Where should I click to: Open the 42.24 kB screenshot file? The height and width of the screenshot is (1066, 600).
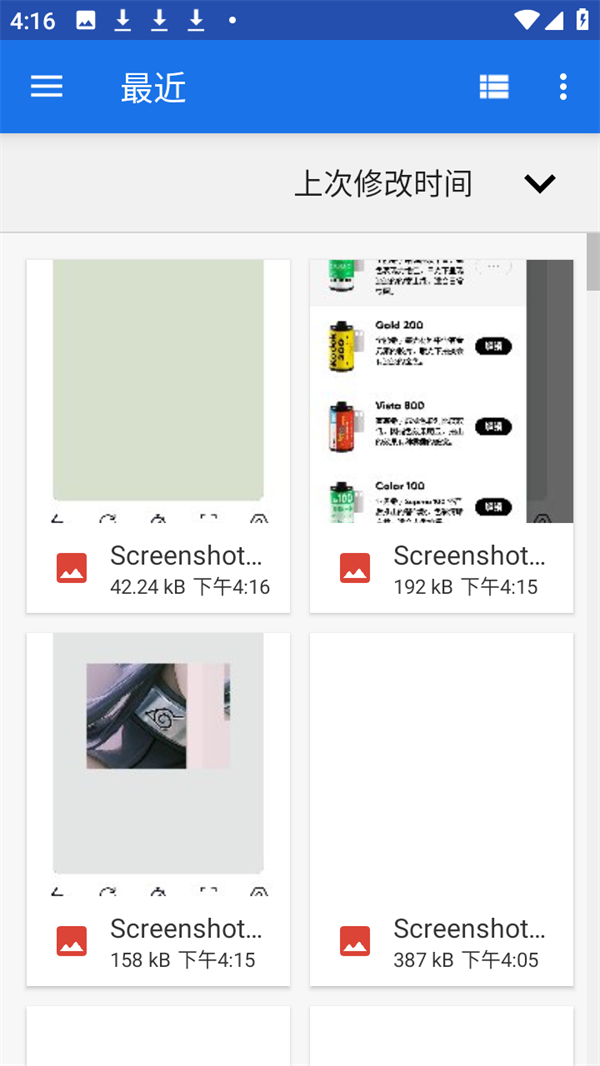[x=158, y=435]
